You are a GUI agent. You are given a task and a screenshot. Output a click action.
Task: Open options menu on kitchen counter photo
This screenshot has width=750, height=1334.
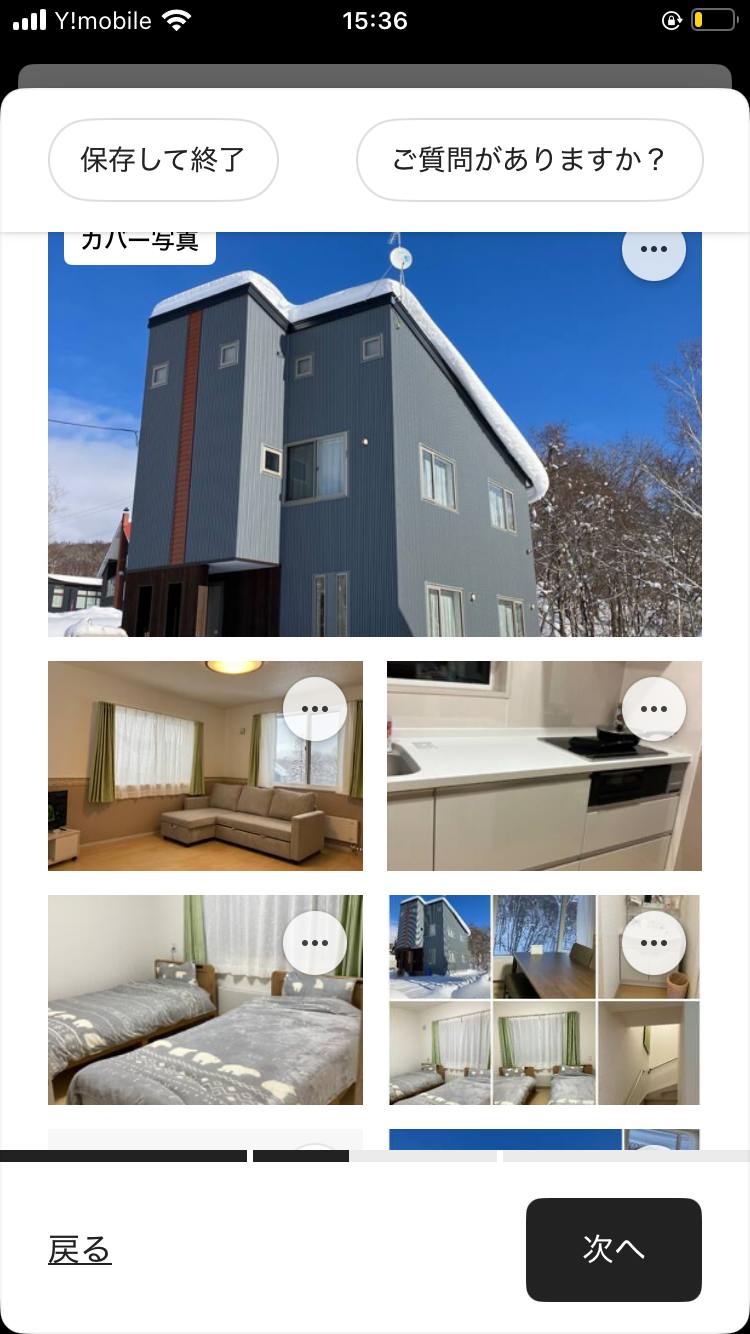[x=653, y=709]
